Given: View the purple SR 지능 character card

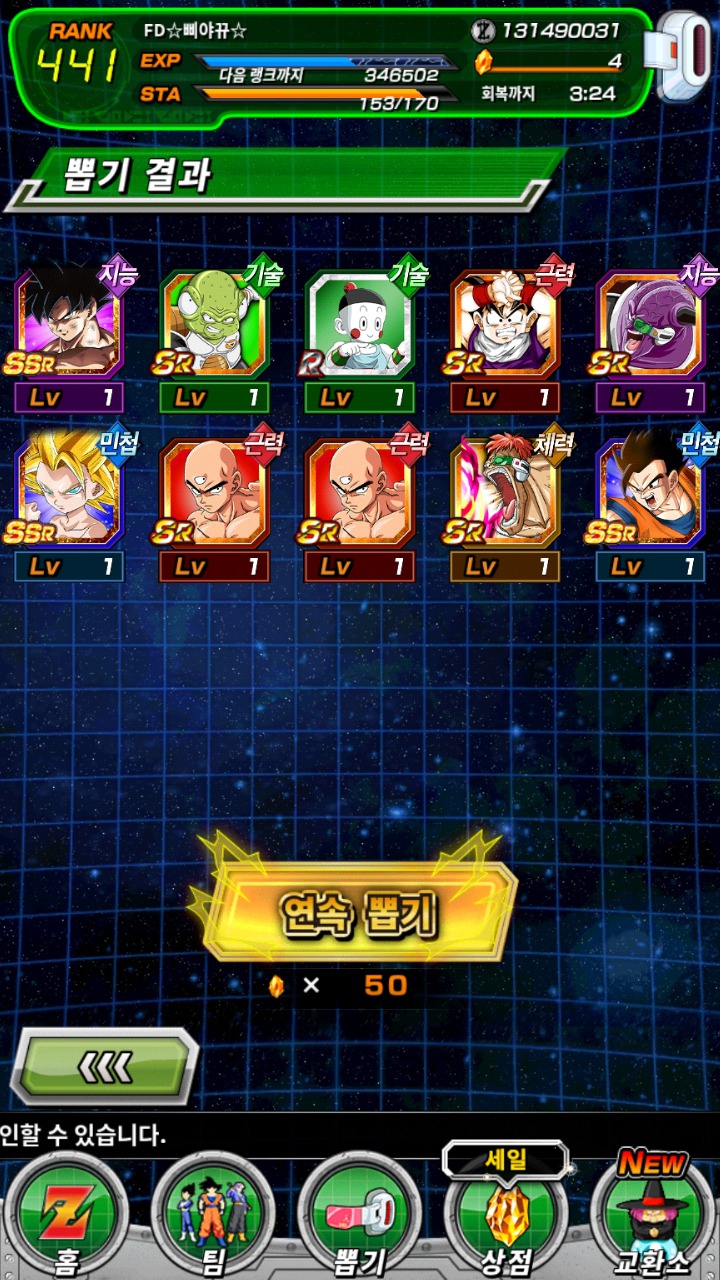Looking at the screenshot, I should 650,325.
